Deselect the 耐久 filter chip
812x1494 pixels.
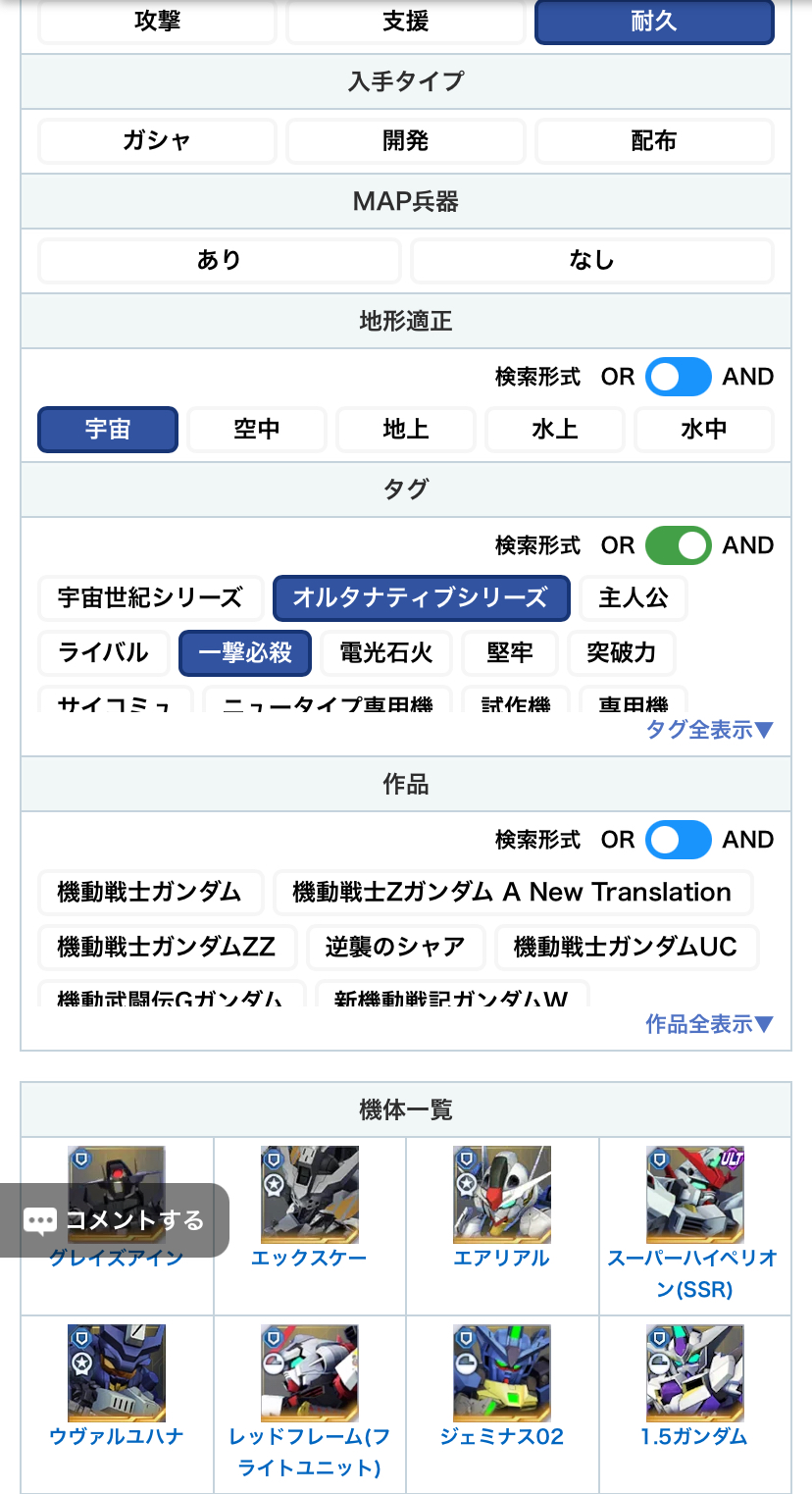[654, 22]
